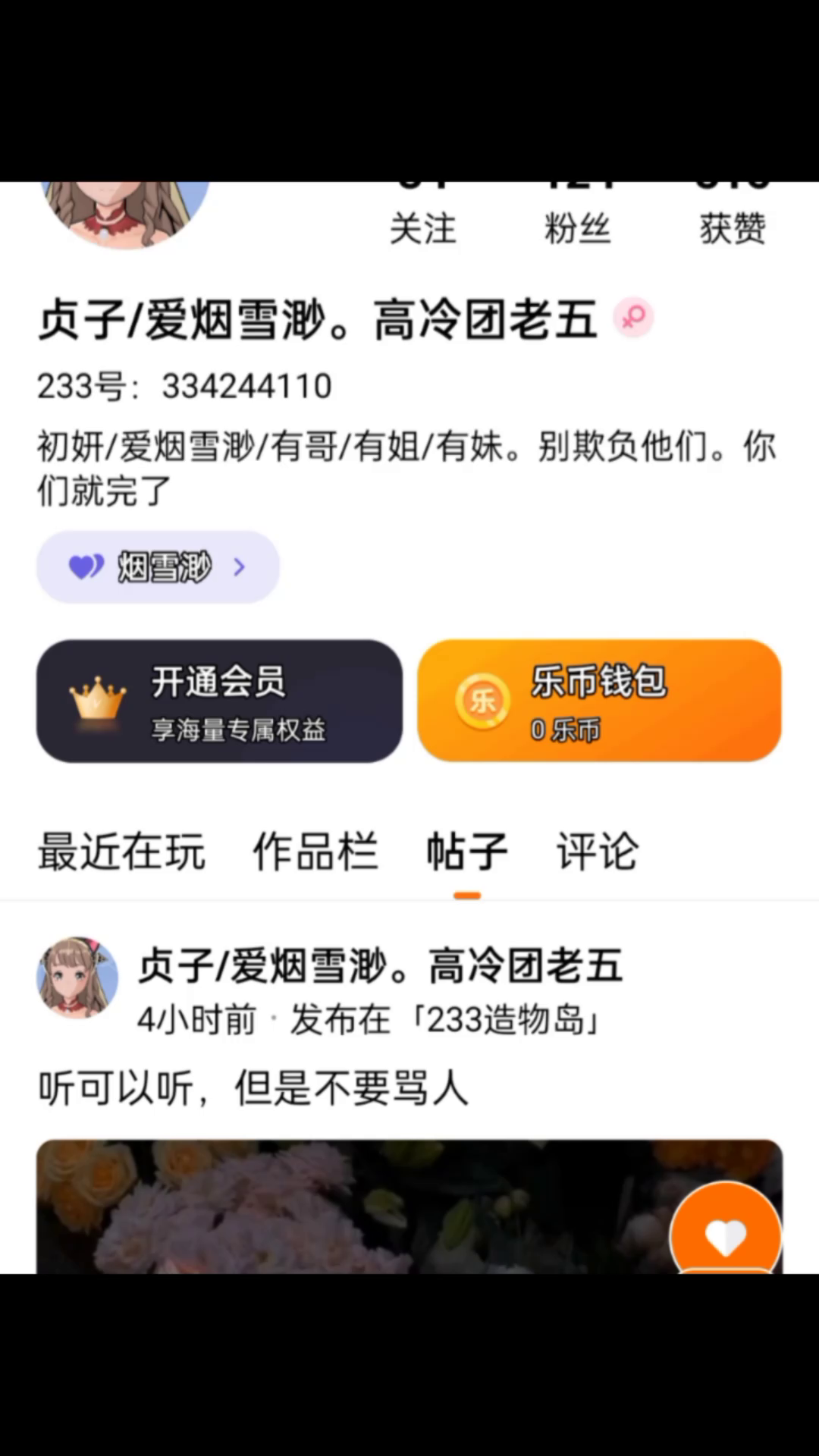Open the 烟雪渺 couple badge chip

158,567
